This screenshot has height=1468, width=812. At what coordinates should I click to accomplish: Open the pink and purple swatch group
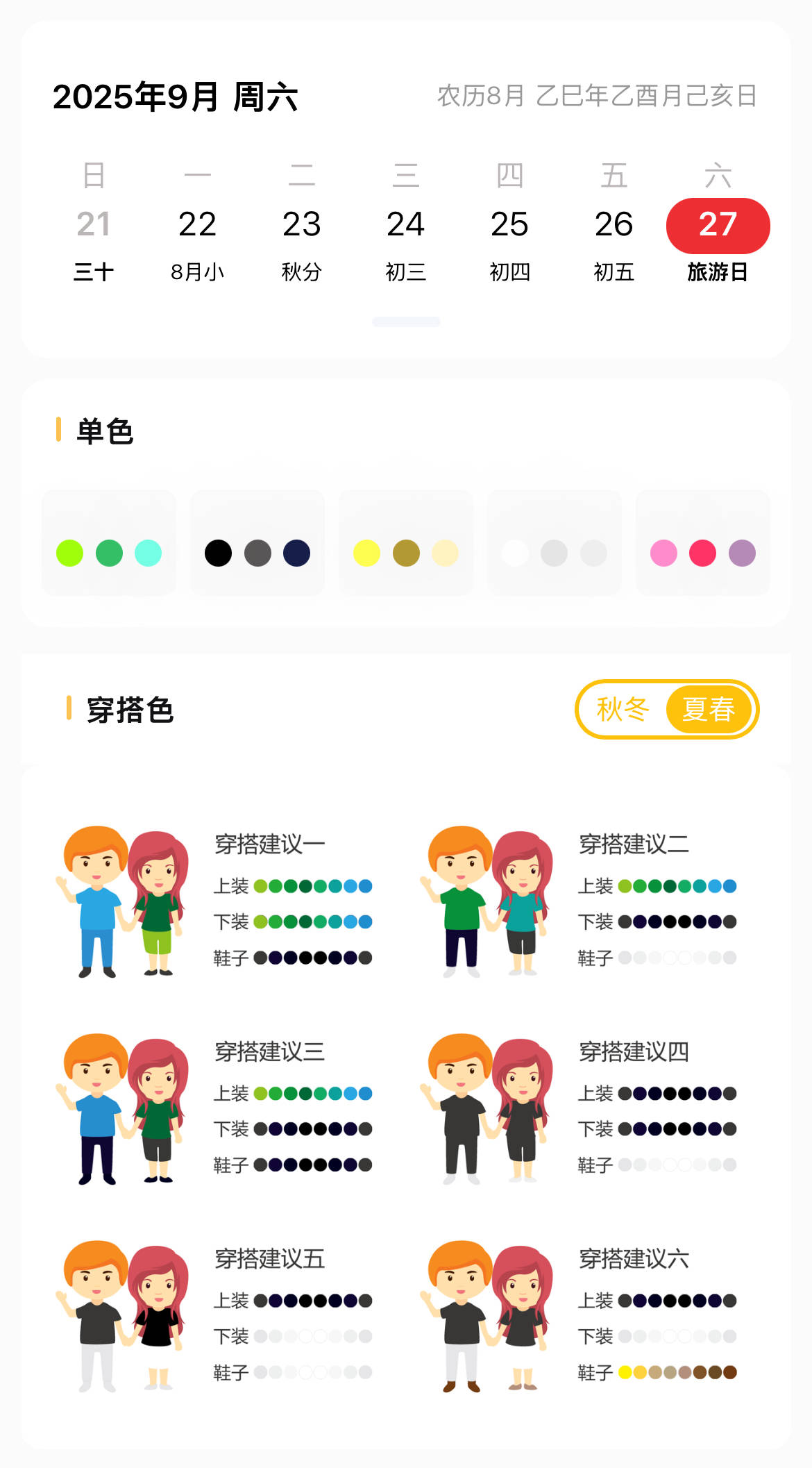click(x=703, y=543)
